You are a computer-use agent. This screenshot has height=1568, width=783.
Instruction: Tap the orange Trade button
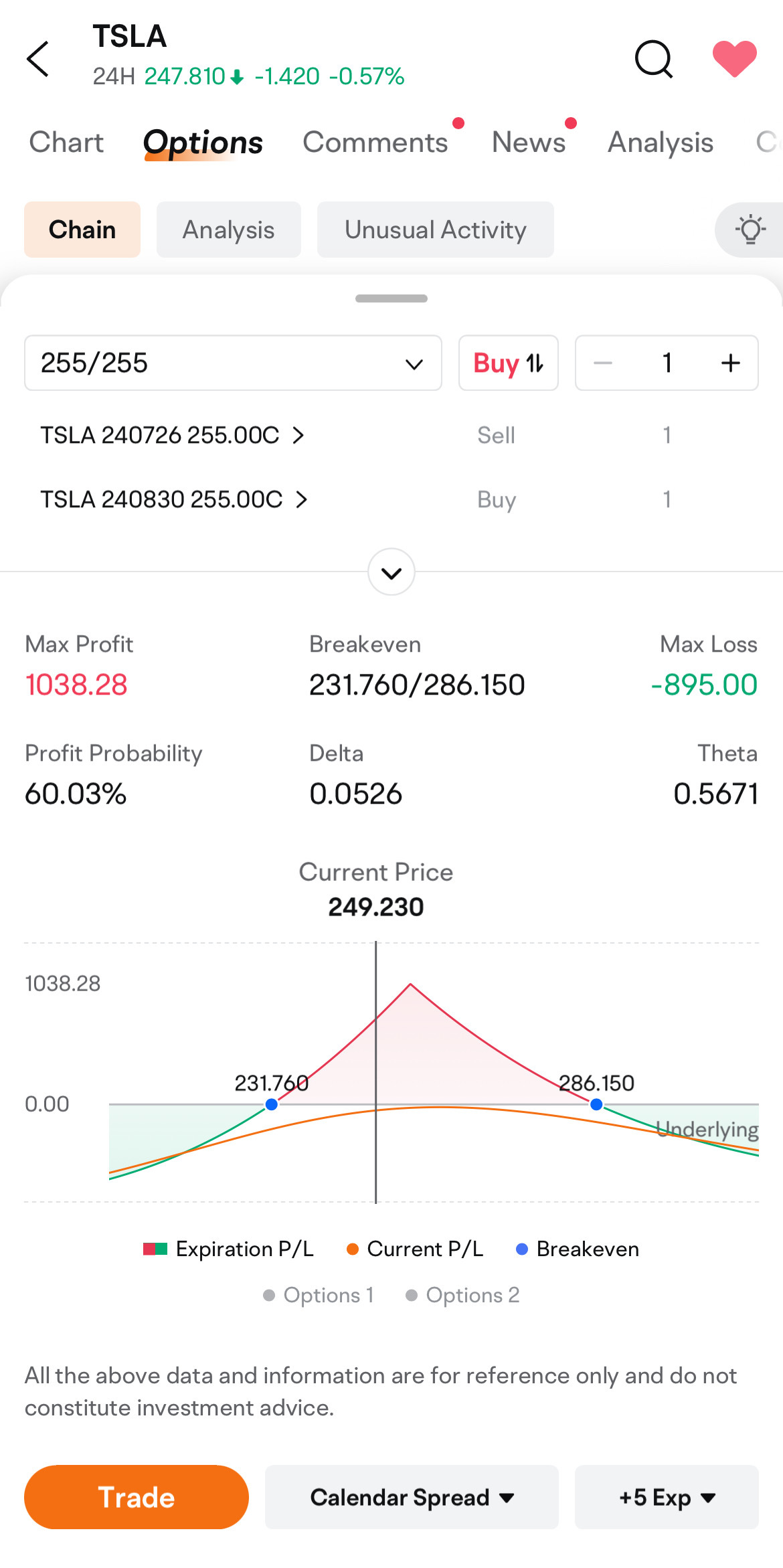click(137, 1497)
